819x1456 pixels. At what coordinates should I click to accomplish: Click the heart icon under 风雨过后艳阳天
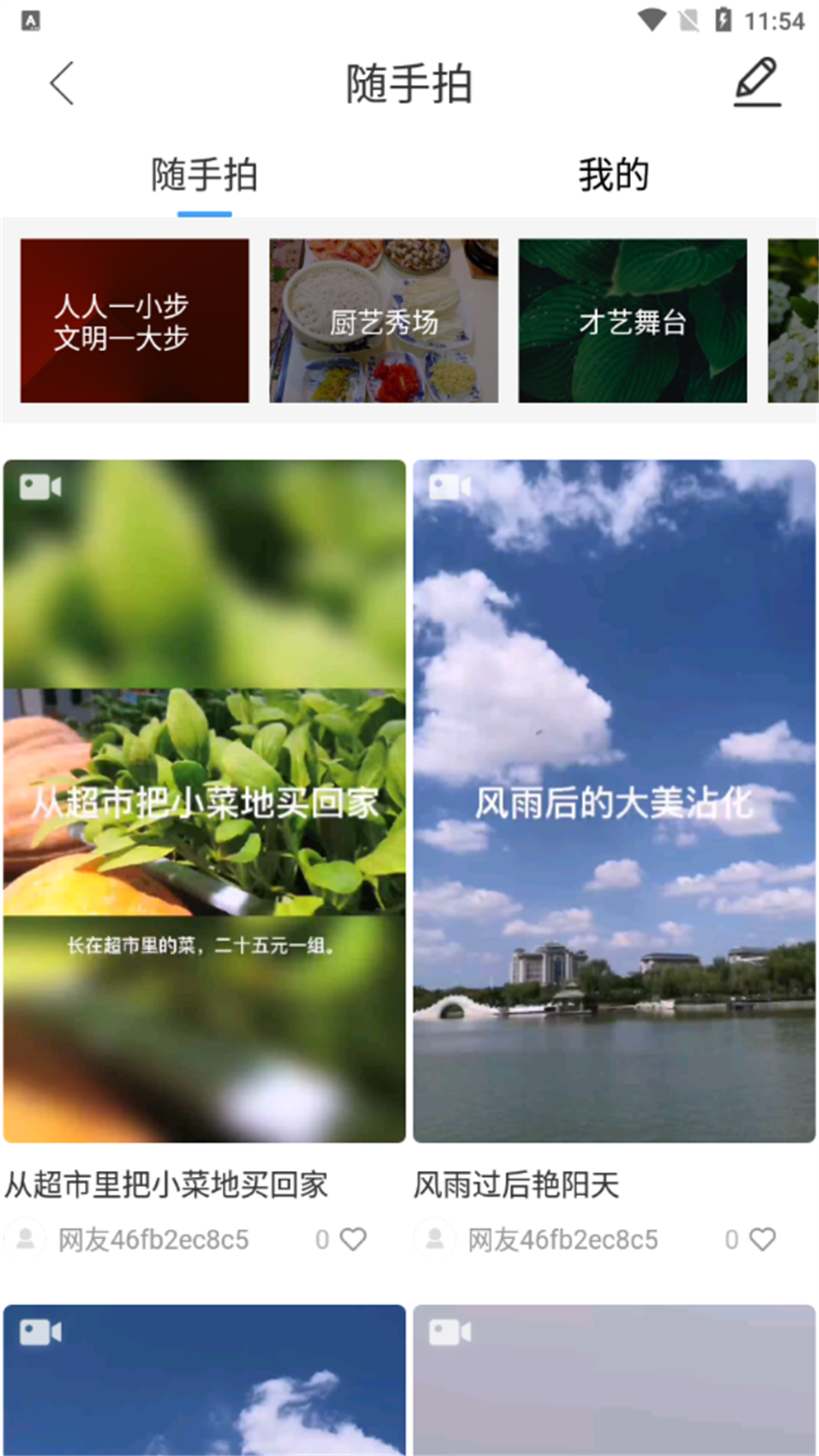[761, 1239]
